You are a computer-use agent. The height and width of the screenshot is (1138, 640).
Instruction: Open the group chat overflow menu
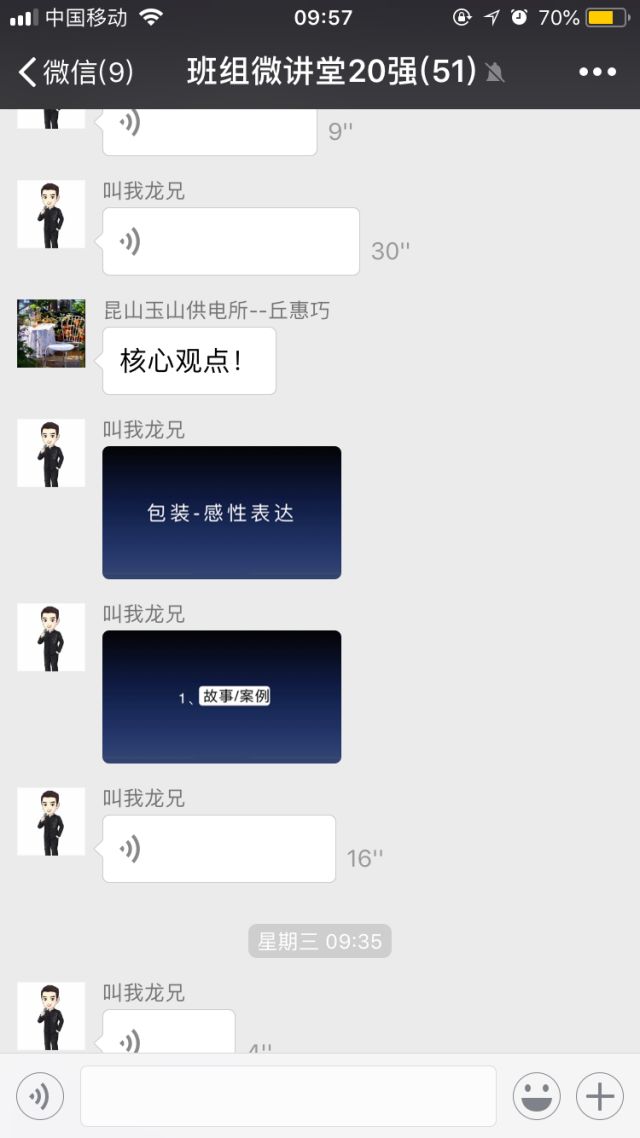(x=598, y=72)
